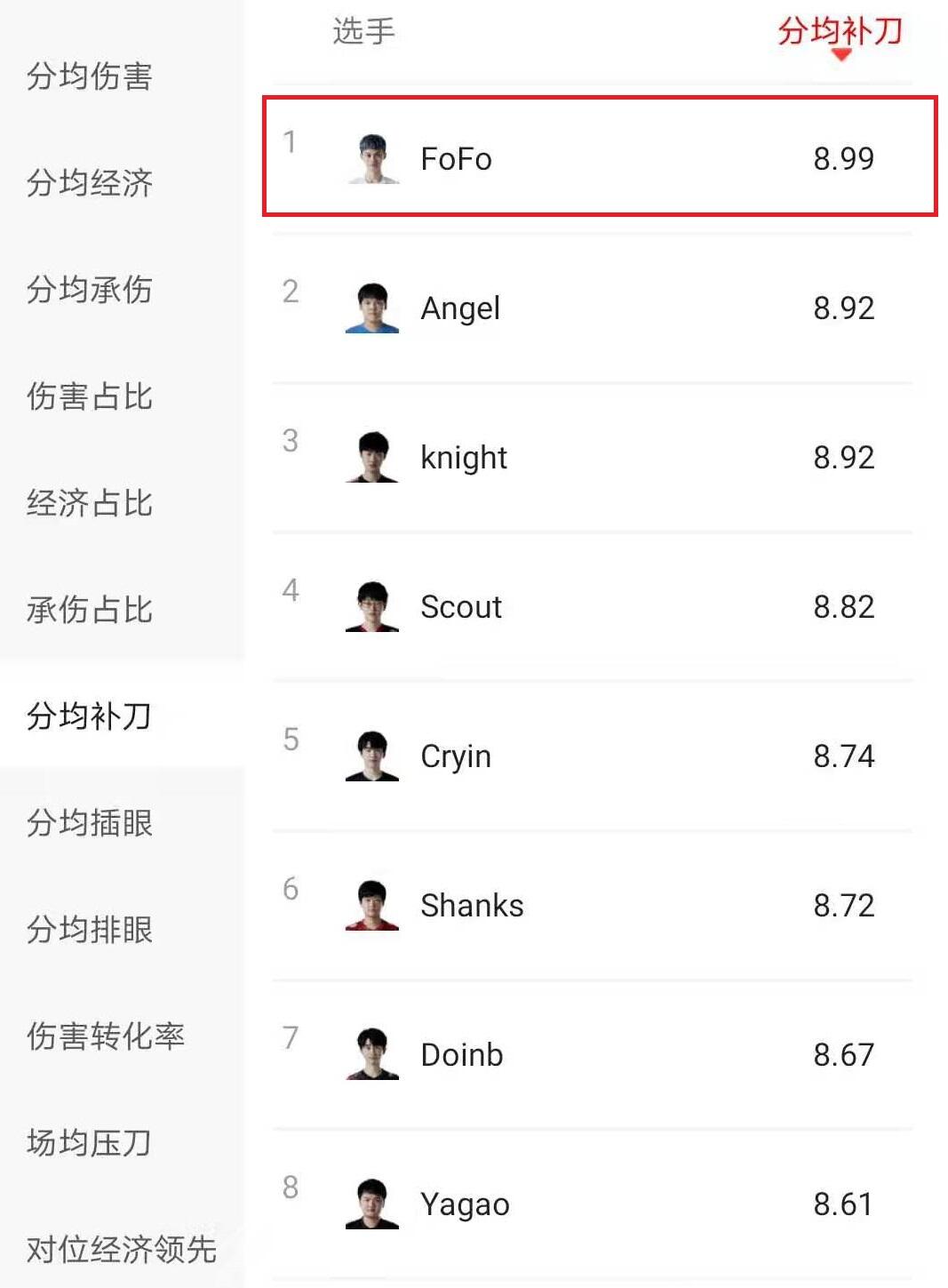The image size is (948, 1288).
Task: View Cryin's player details
Action: 455,756
